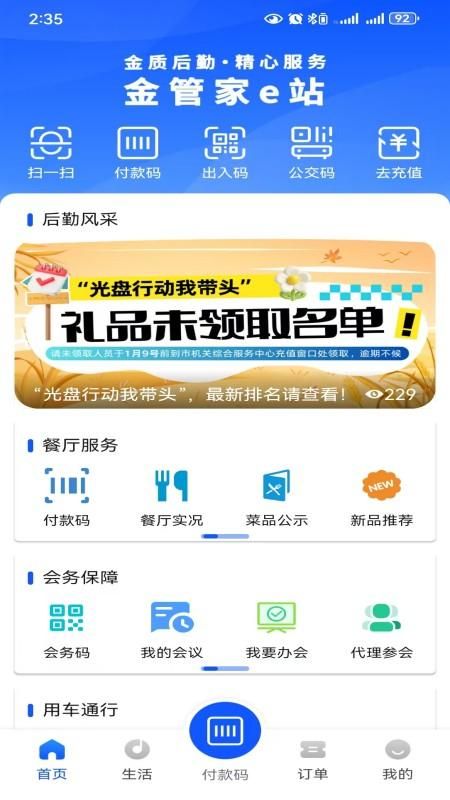Open the top-row 付款码 shortcut
This screenshot has height=800, width=450.
tap(137, 153)
